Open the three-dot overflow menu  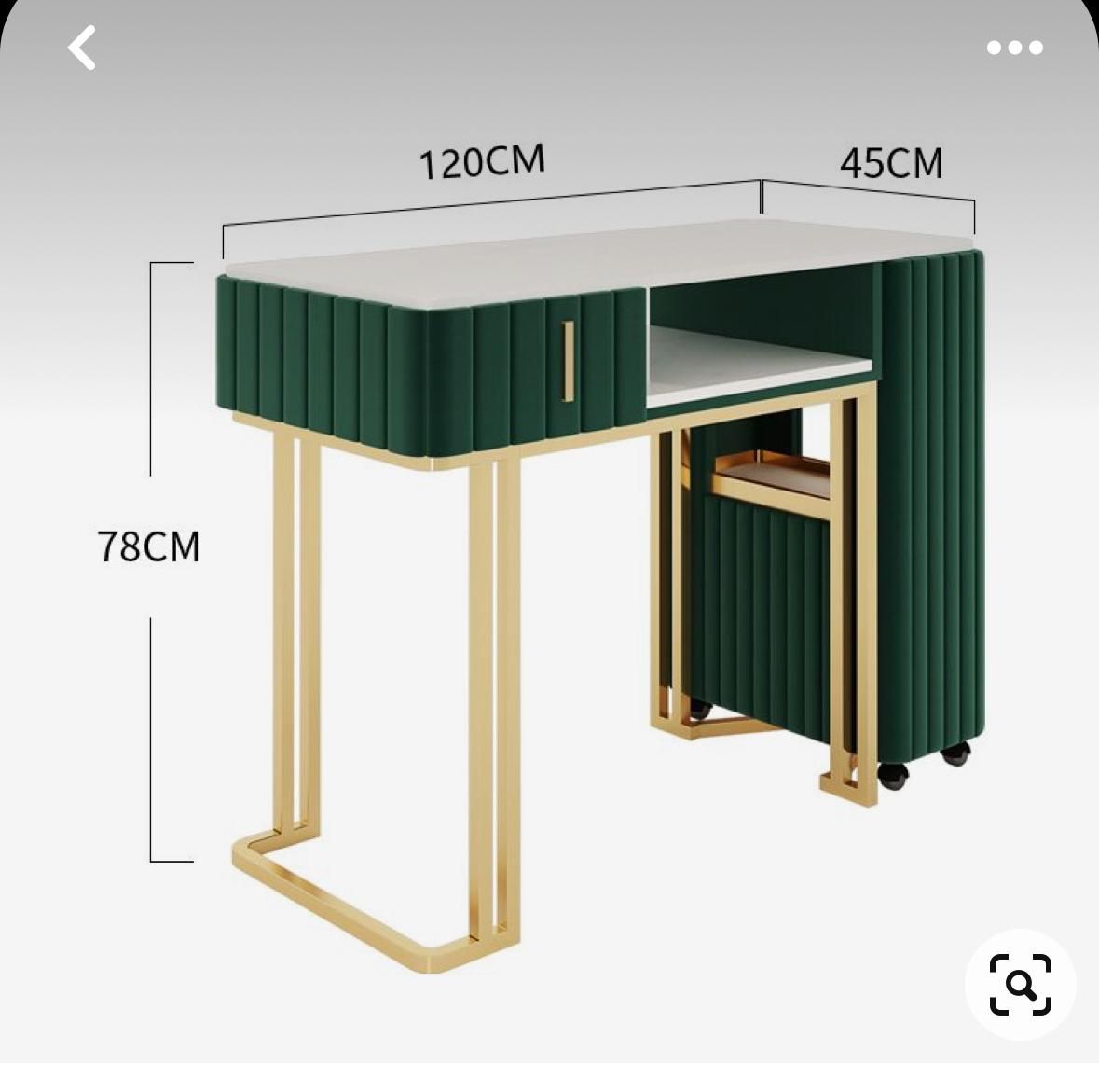[1014, 48]
